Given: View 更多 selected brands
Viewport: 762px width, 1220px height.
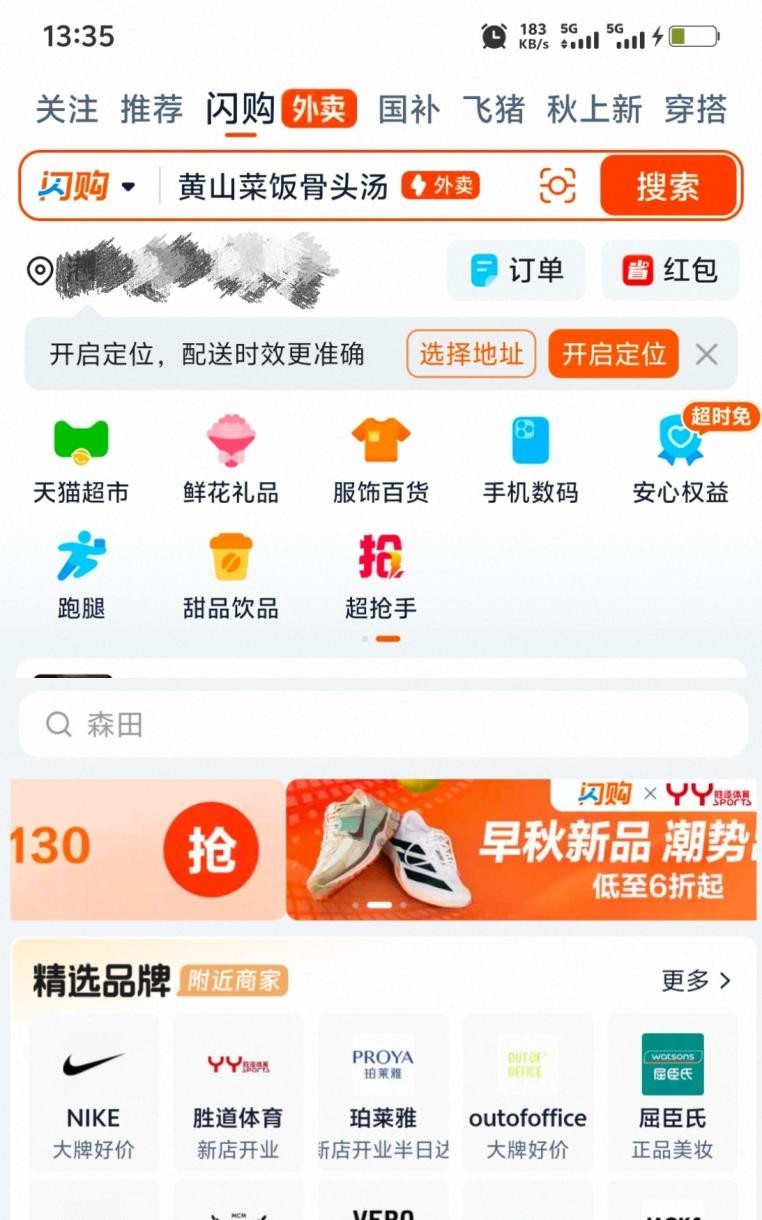Looking at the screenshot, I should (x=696, y=981).
